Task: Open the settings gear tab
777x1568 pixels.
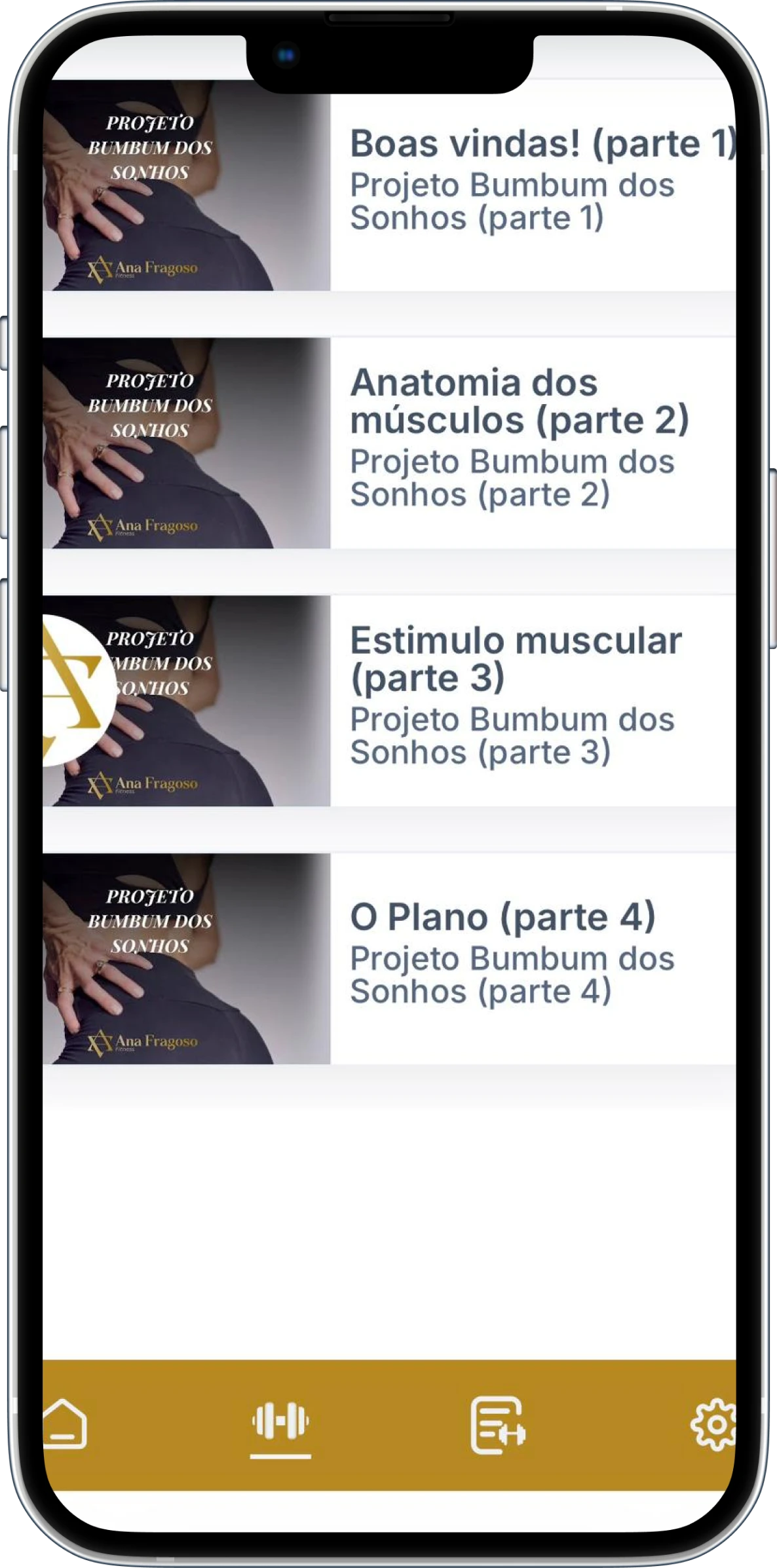Action: 713,1424
